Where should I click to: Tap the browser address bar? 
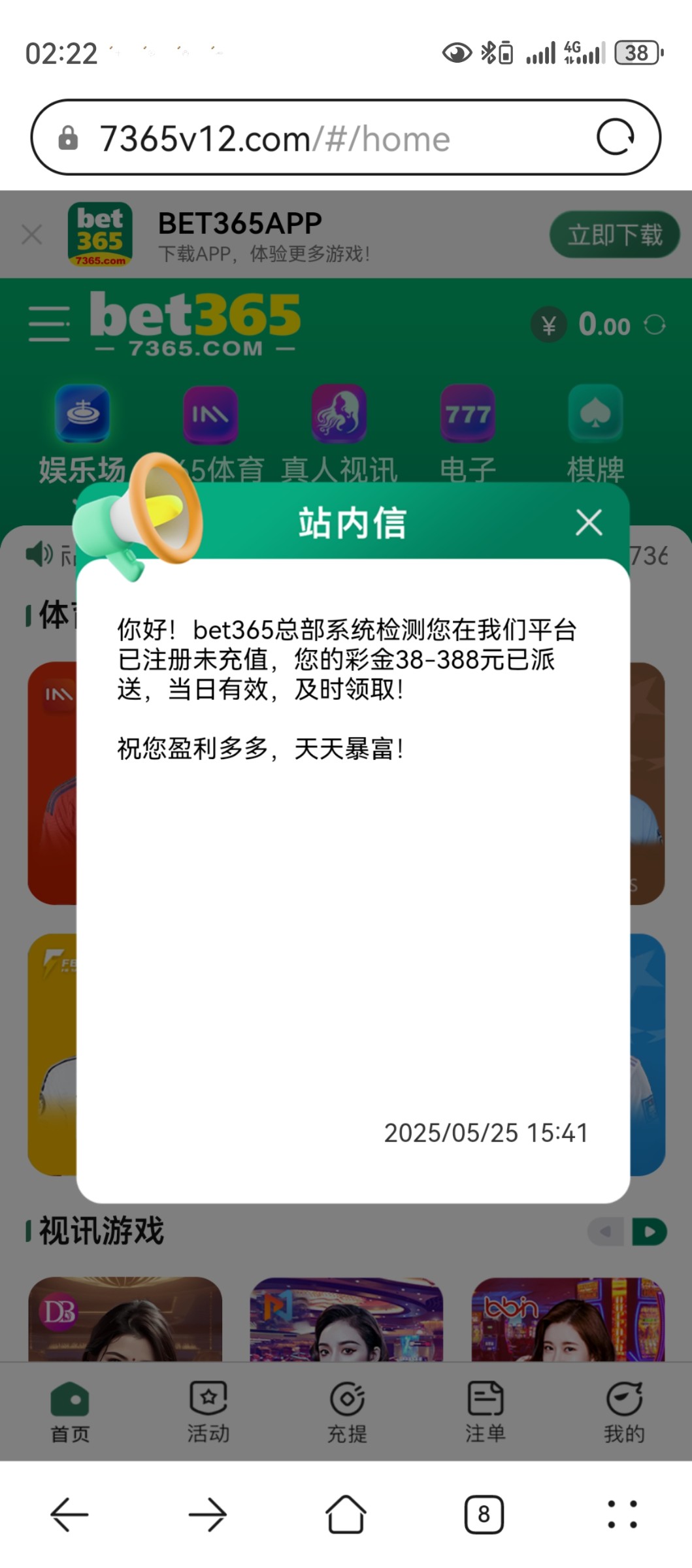click(314, 139)
